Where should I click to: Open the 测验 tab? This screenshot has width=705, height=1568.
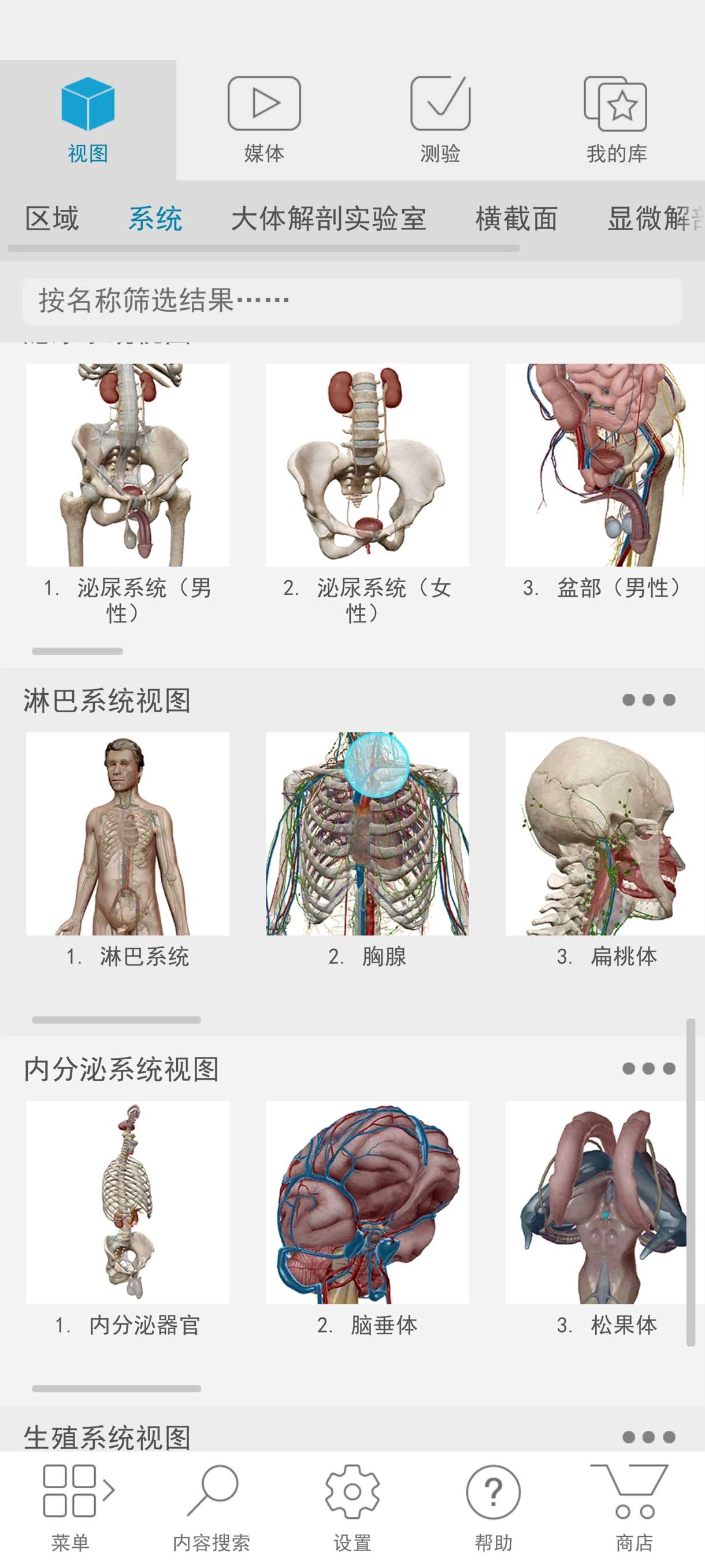(x=440, y=120)
